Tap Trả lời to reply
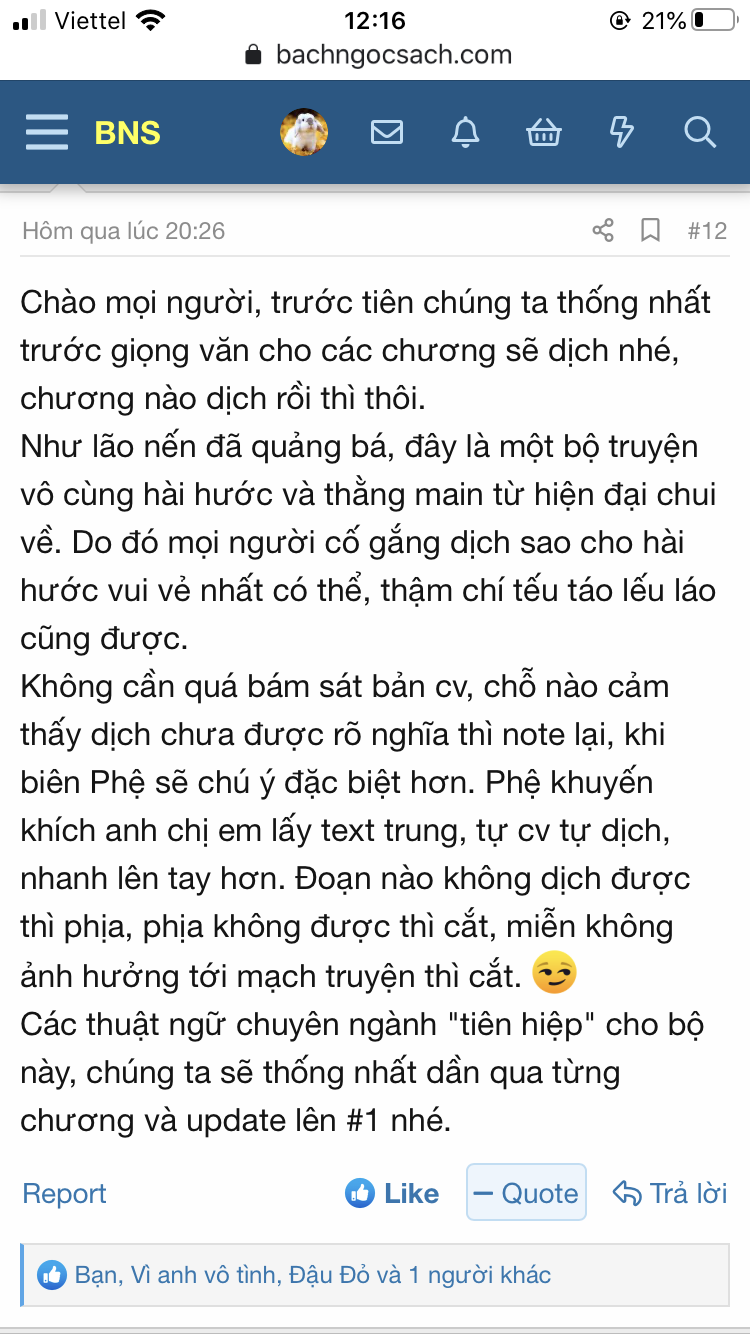750x1334 pixels. point(670,1193)
